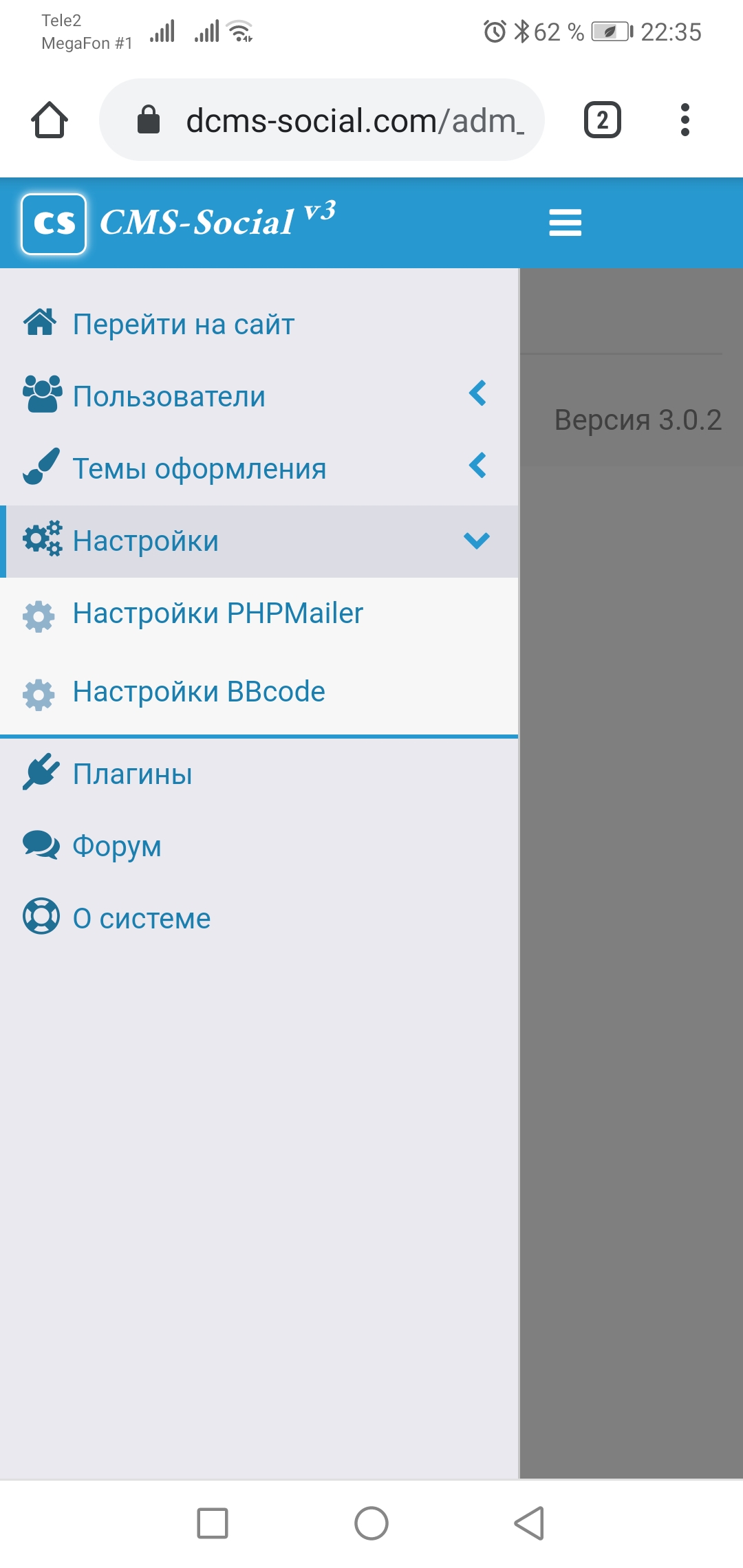The image size is (743, 1568).
Task: Go to Плагины page
Action: pyautogui.click(x=132, y=774)
